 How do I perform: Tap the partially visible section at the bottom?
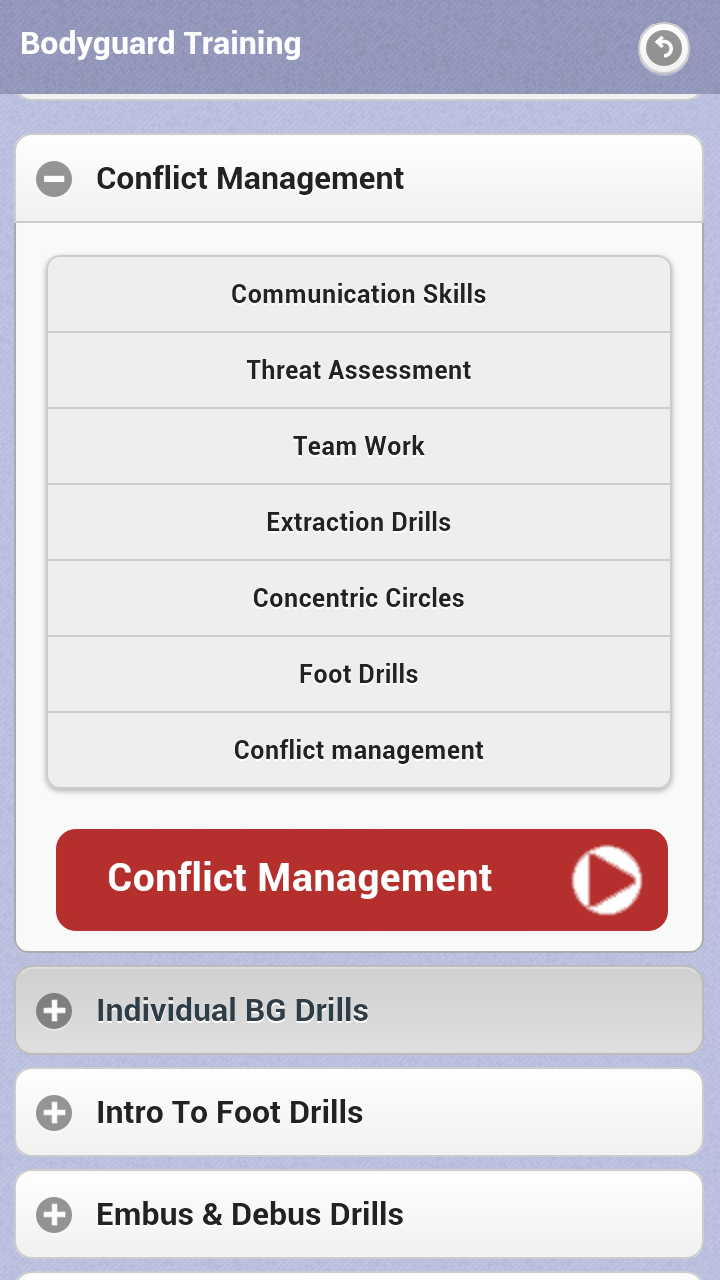pyautogui.click(x=358, y=1275)
